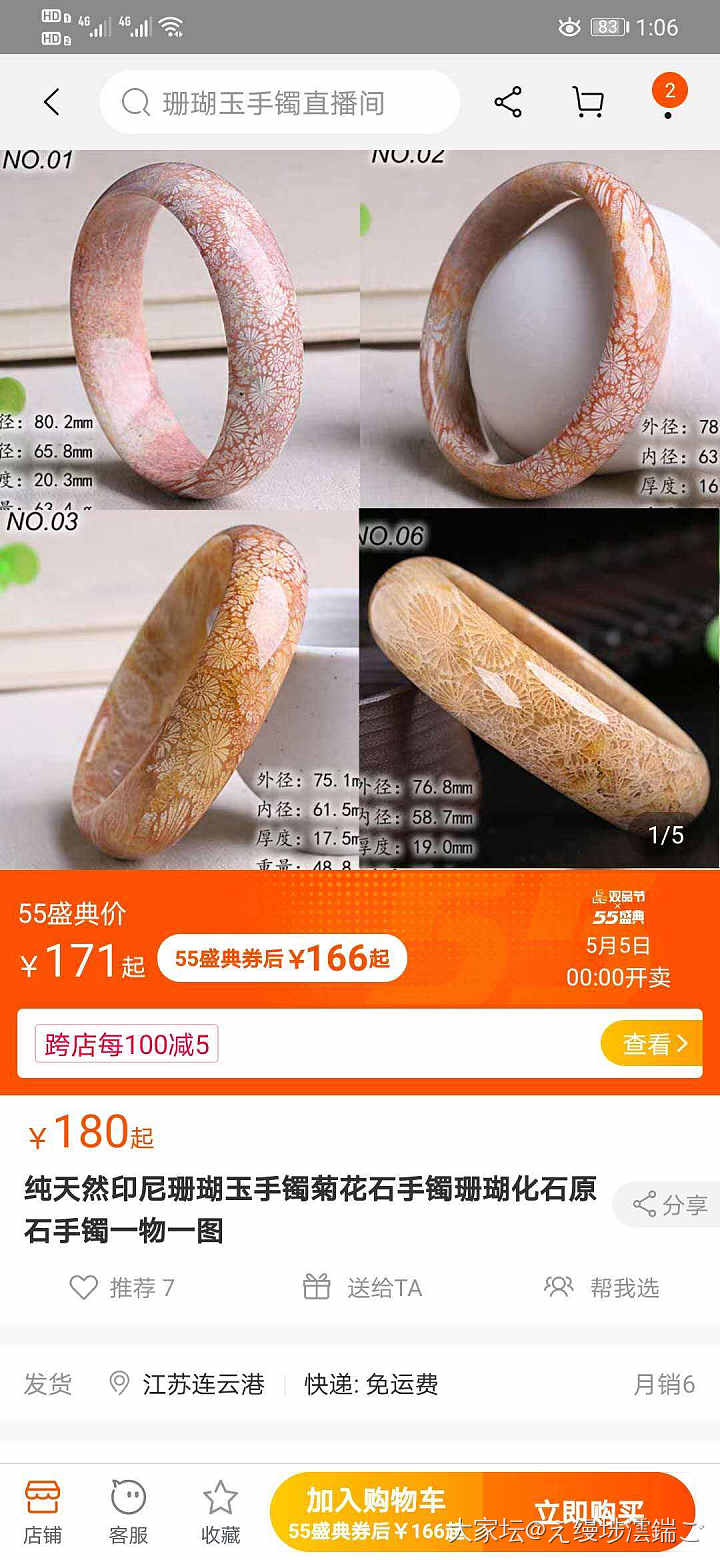Image resolution: width=720 pixels, height=1560 pixels.
Task: Tap 查看 to view cross-store discount
Action: [651, 1043]
